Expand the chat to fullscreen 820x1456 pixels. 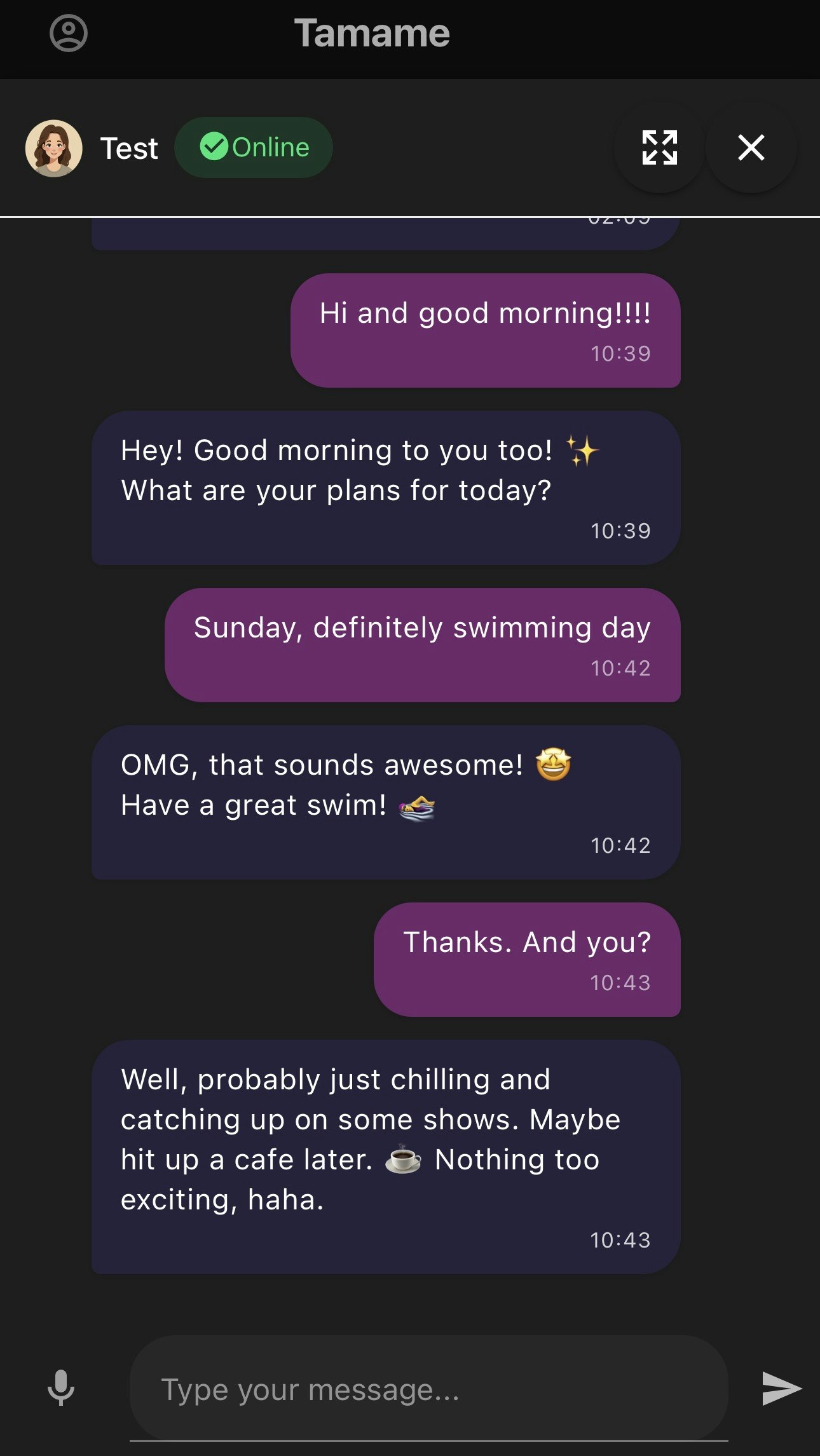point(660,147)
